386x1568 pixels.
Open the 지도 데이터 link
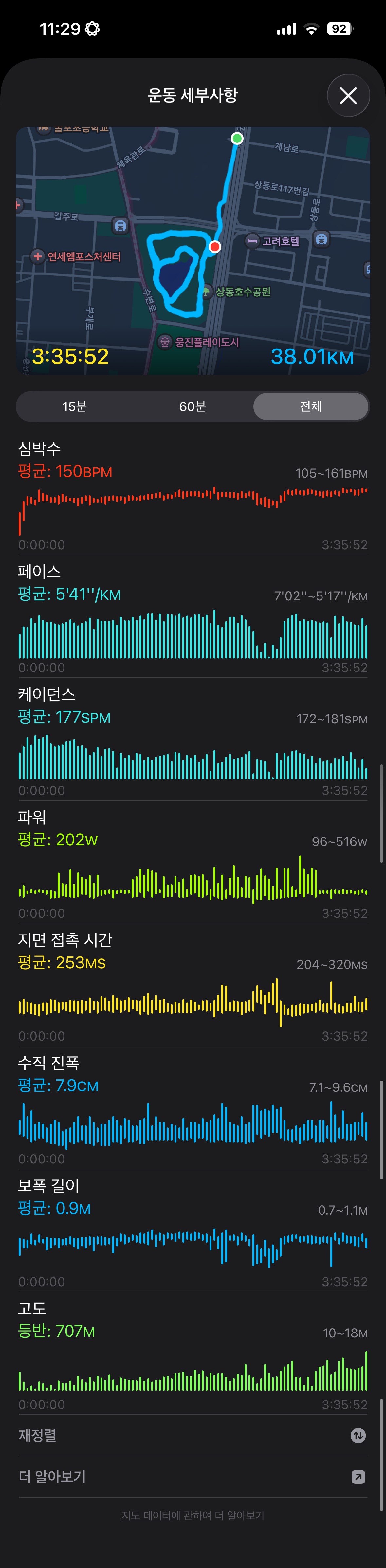point(146,1515)
